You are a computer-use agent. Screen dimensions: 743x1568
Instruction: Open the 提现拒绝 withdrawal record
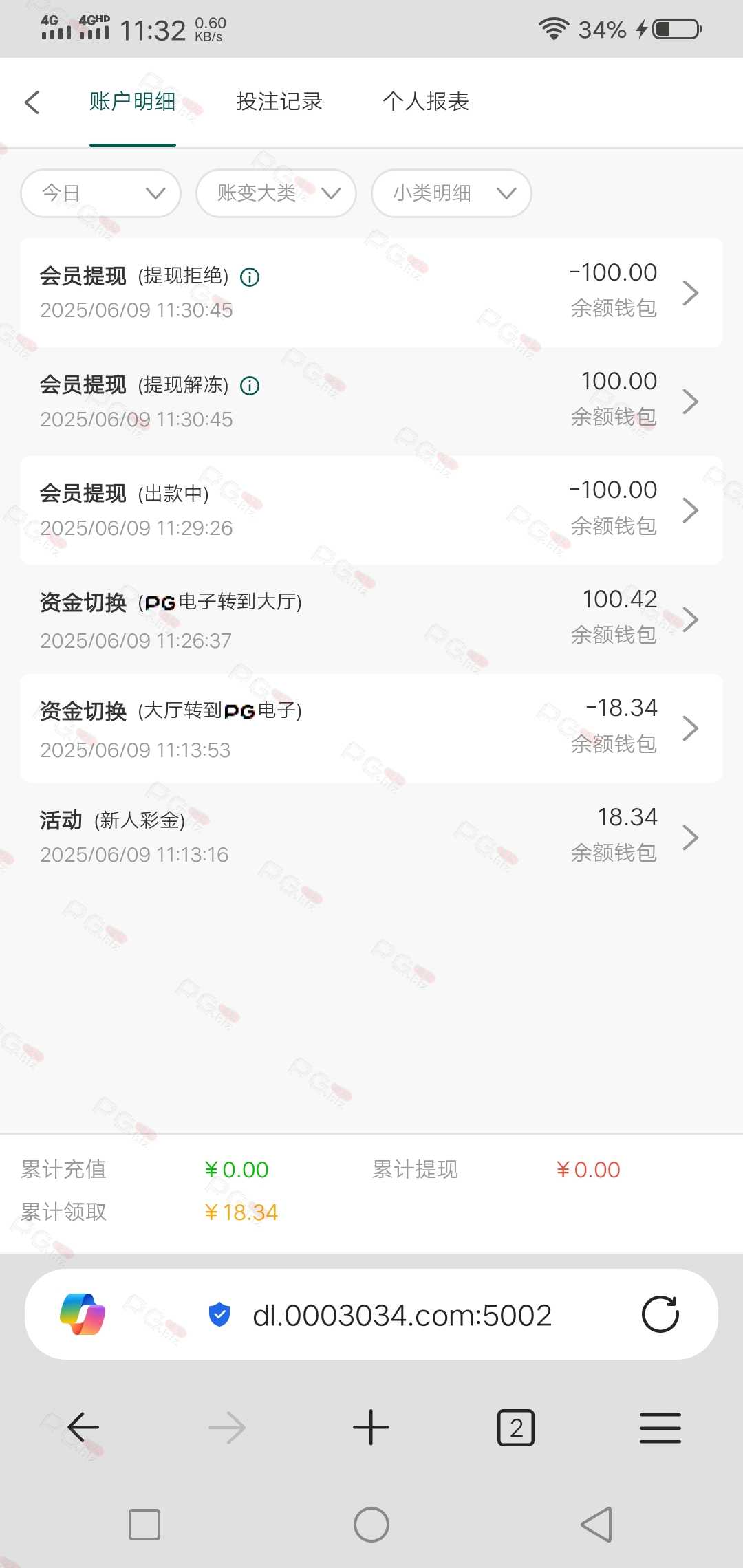click(371, 293)
